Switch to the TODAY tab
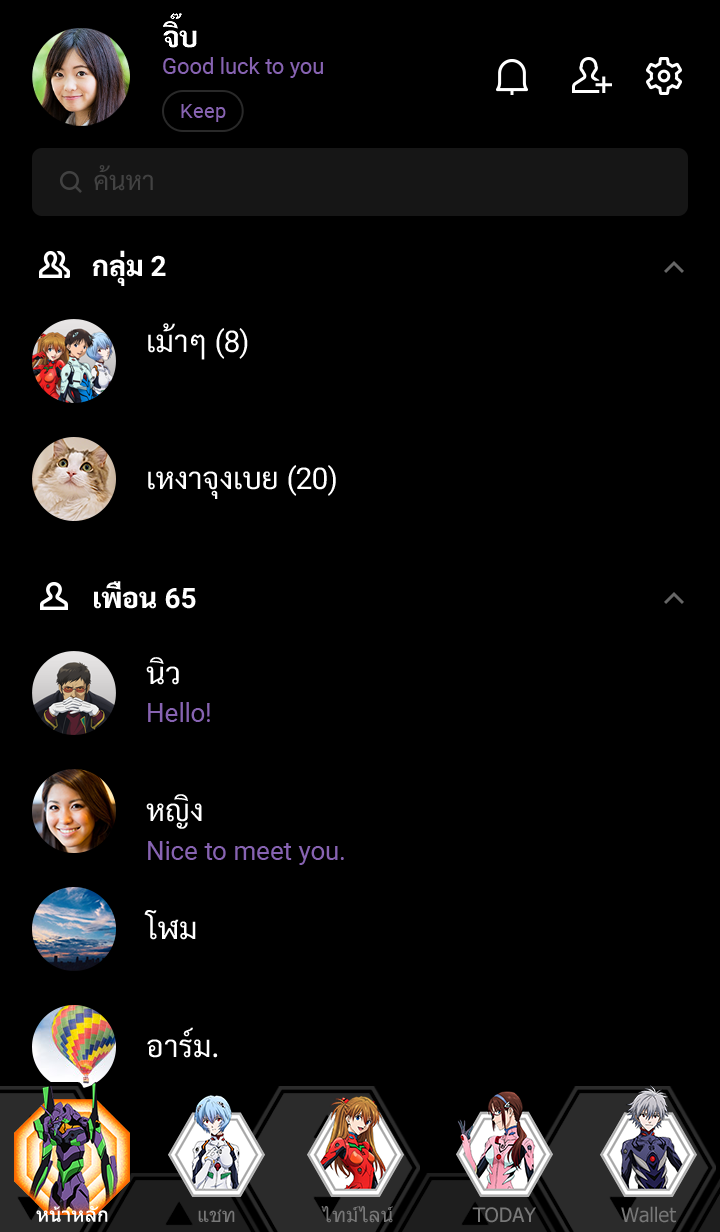The image size is (720, 1232). [504, 1163]
